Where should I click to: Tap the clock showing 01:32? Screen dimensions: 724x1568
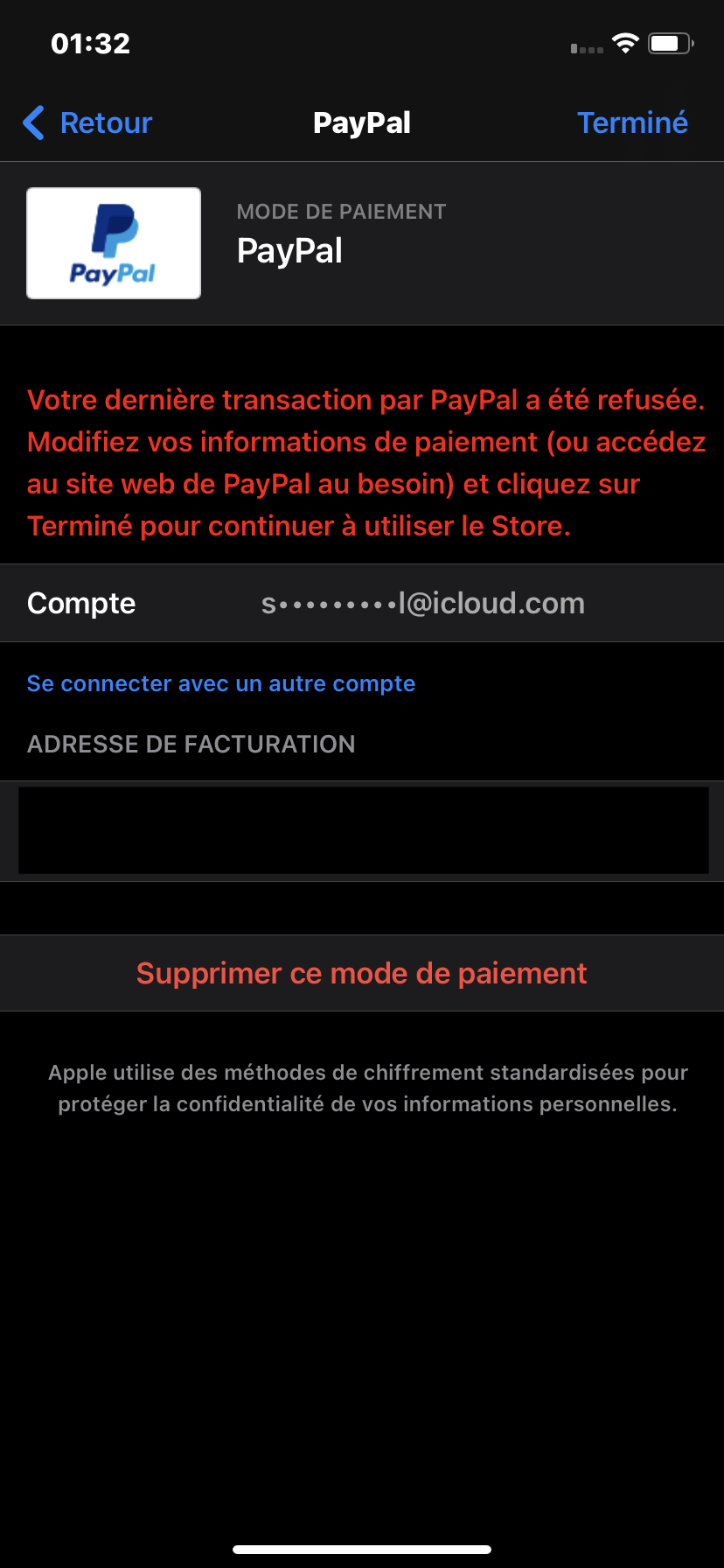(90, 42)
